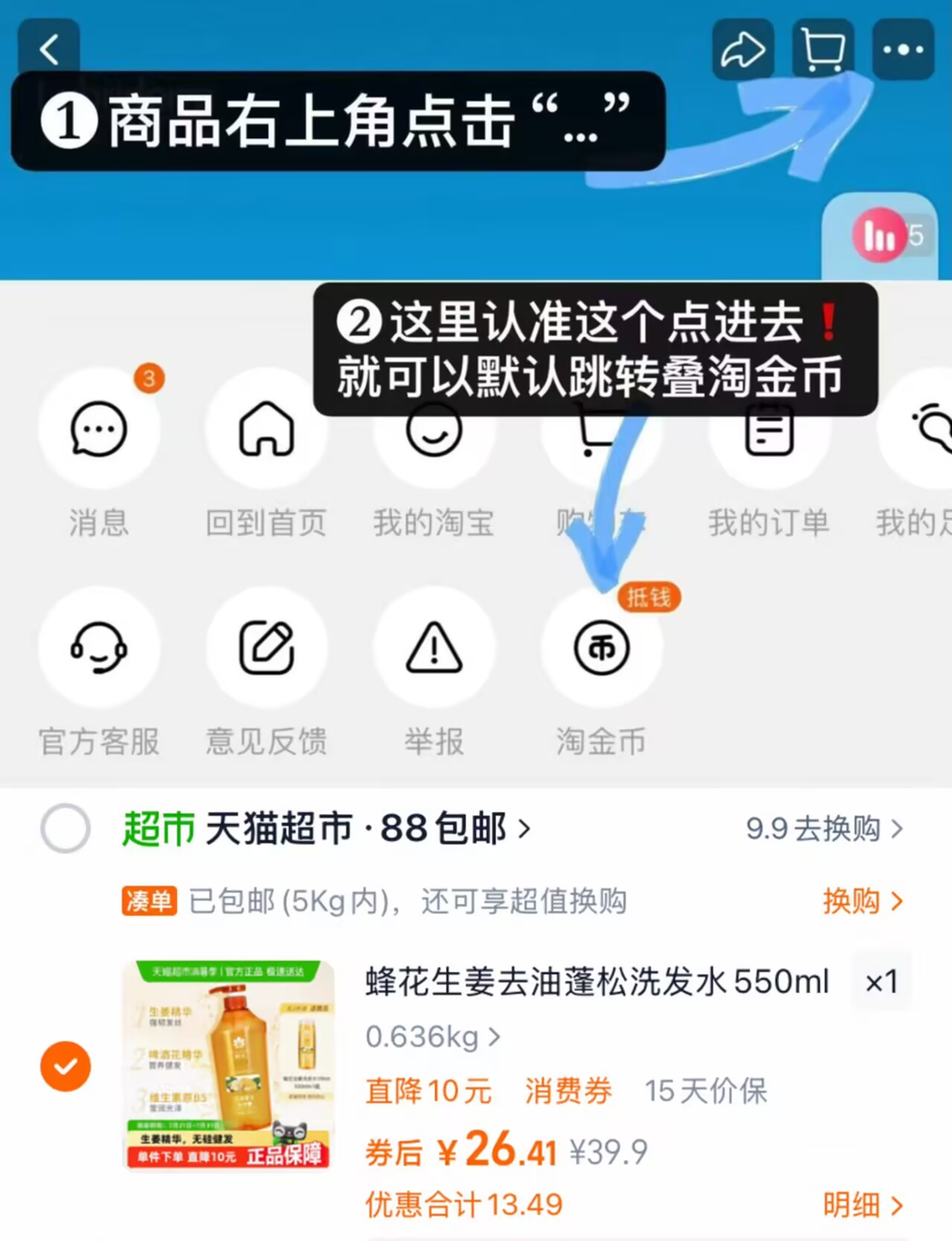Deselect the 蜂花 shampoo item checkmark

[65, 1066]
